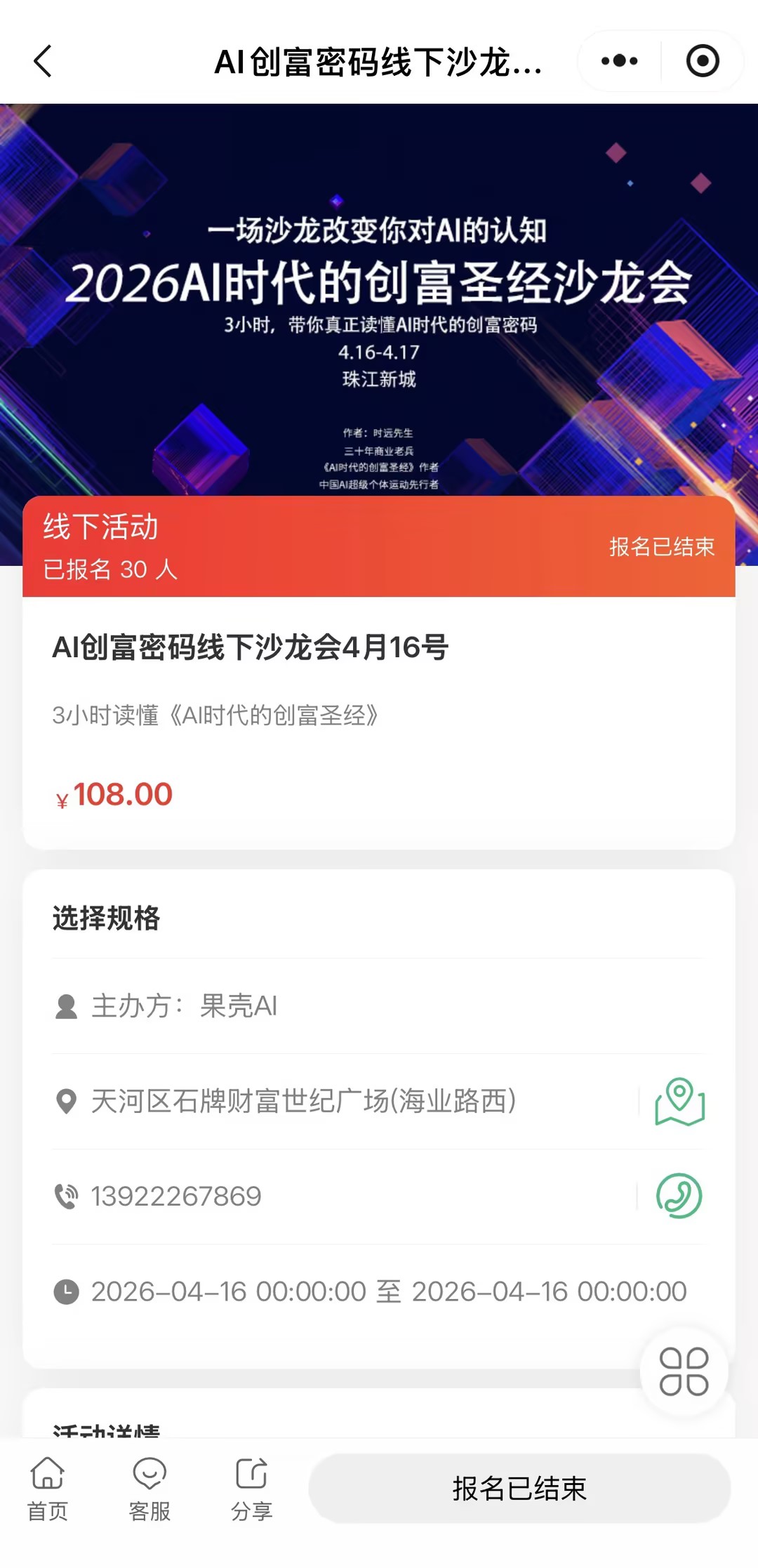The image size is (758, 1568).
Task: Tap the 报名已结束 button at the bottom
Action: [519, 1489]
